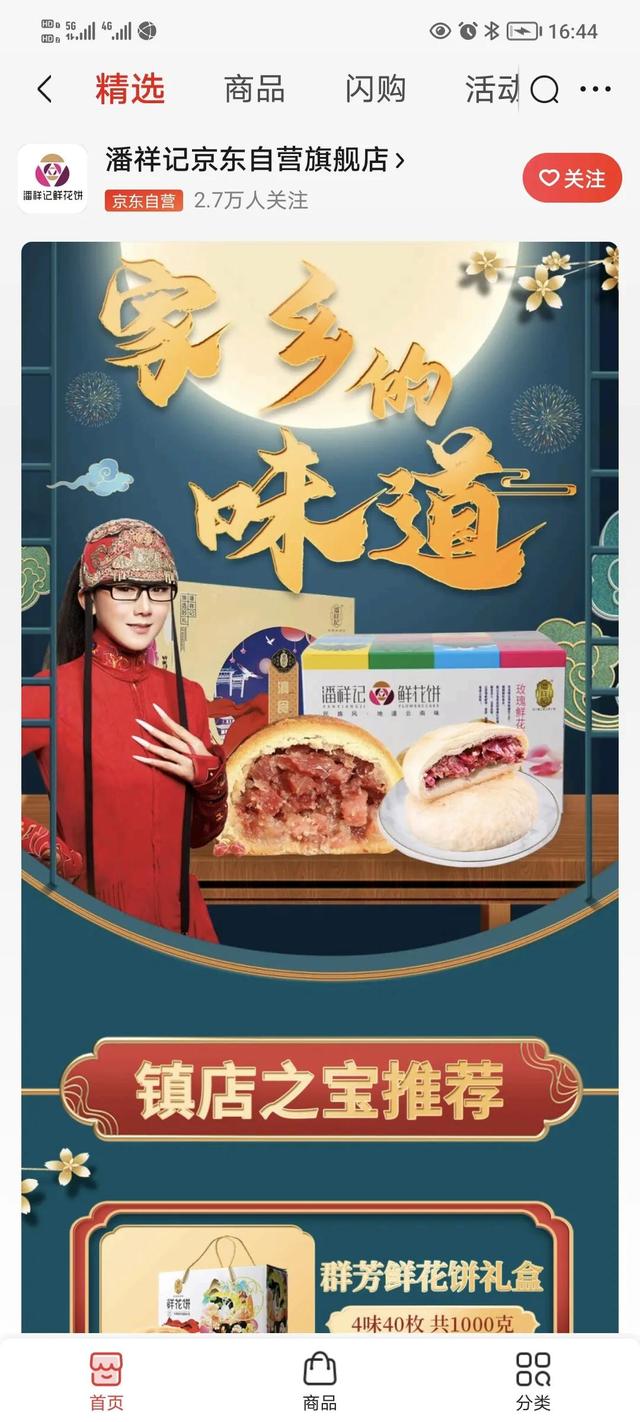Viewport: 640px width, 1422px height.
Task: Open the three-dot overflow menu
Action: click(595, 90)
